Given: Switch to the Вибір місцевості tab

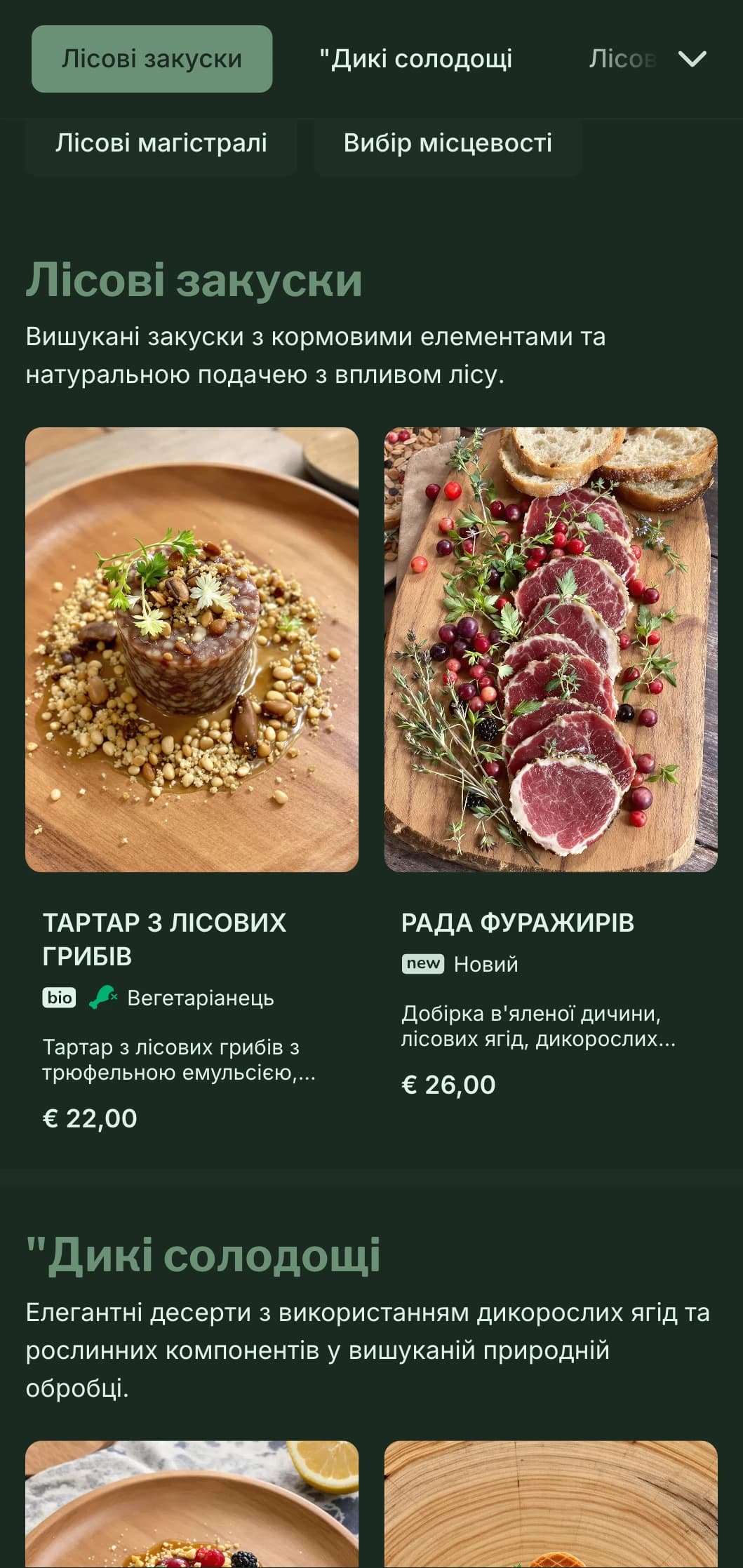Looking at the screenshot, I should [x=448, y=143].
